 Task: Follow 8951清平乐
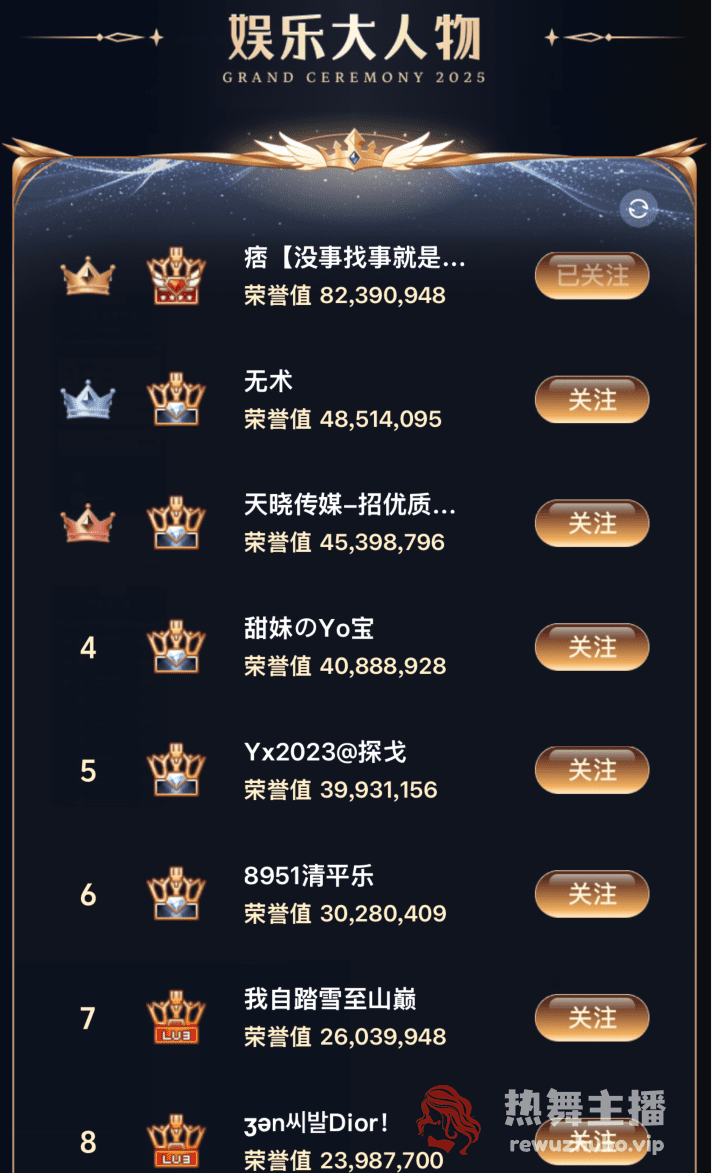point(592,894)
